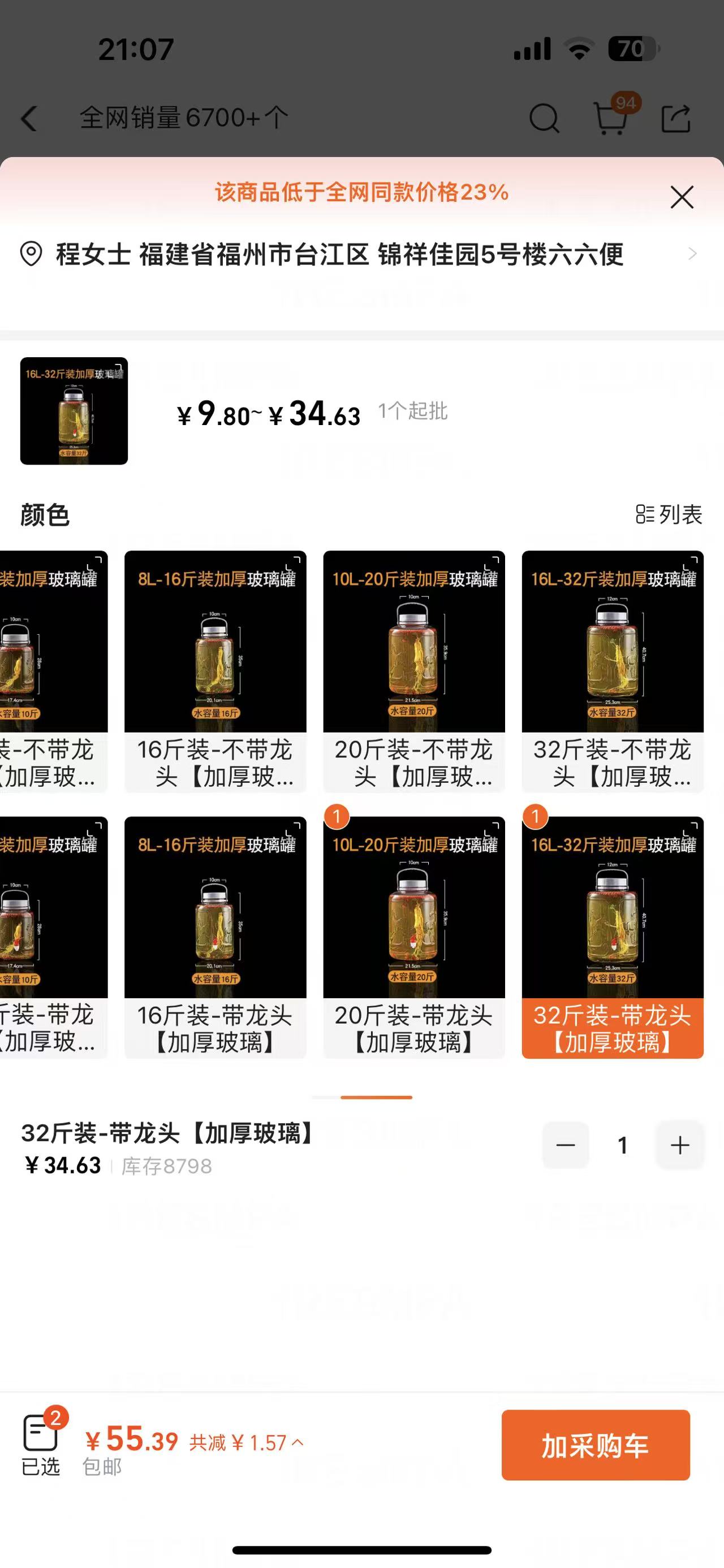This screenshot has width=724, height=1568.
Task: Close the product options sheet
Action: point(682,197)
